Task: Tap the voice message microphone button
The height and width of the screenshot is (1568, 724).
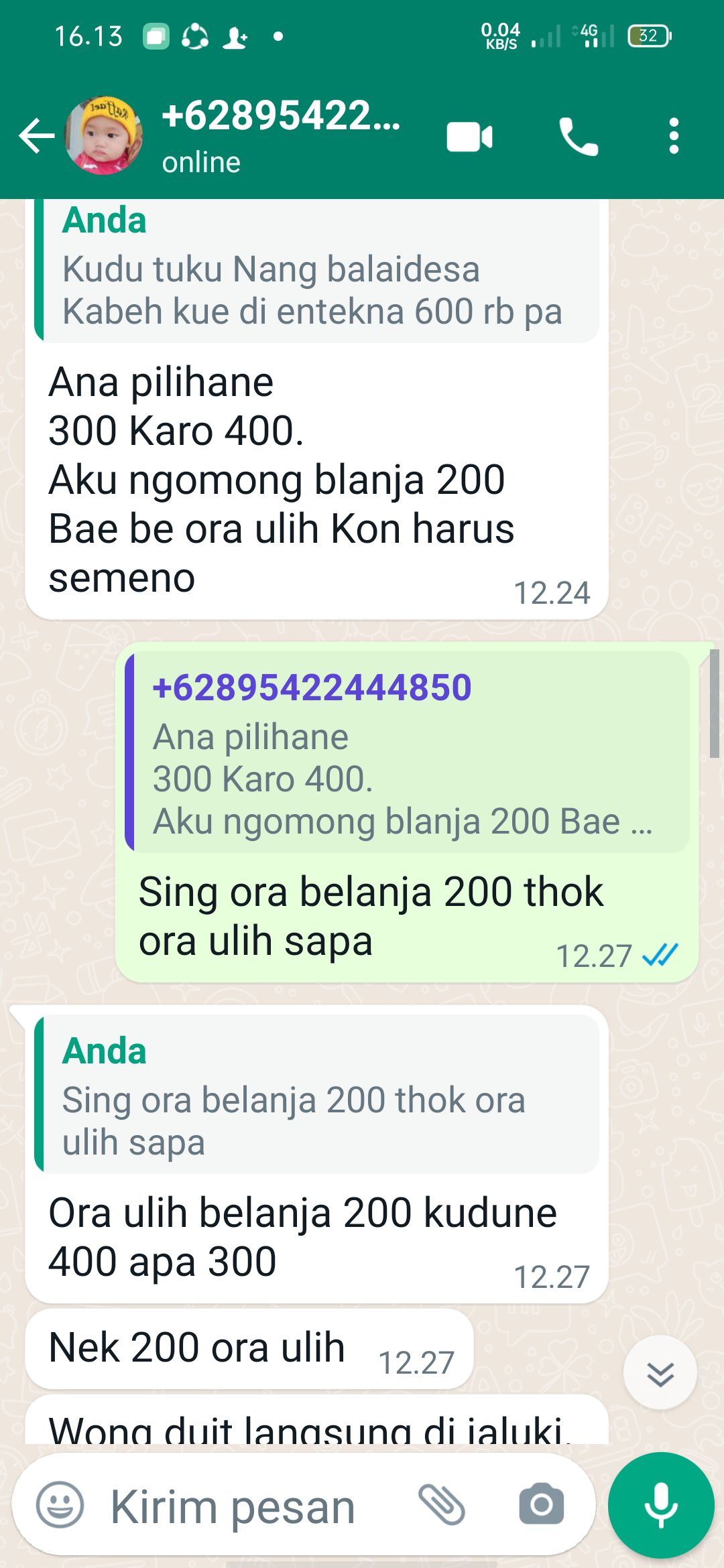Action: [660, 1505]
